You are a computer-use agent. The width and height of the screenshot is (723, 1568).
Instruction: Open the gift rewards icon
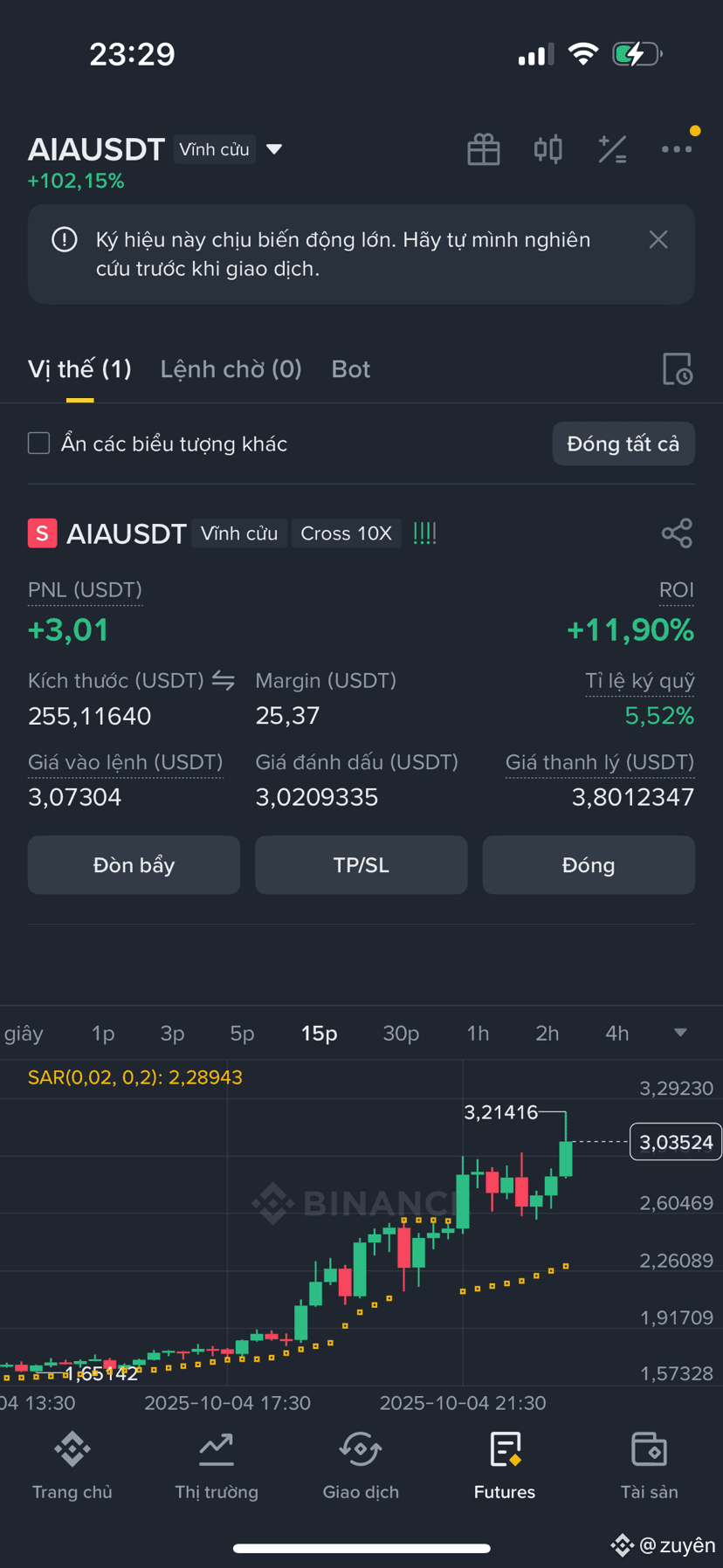pos(483,149)
